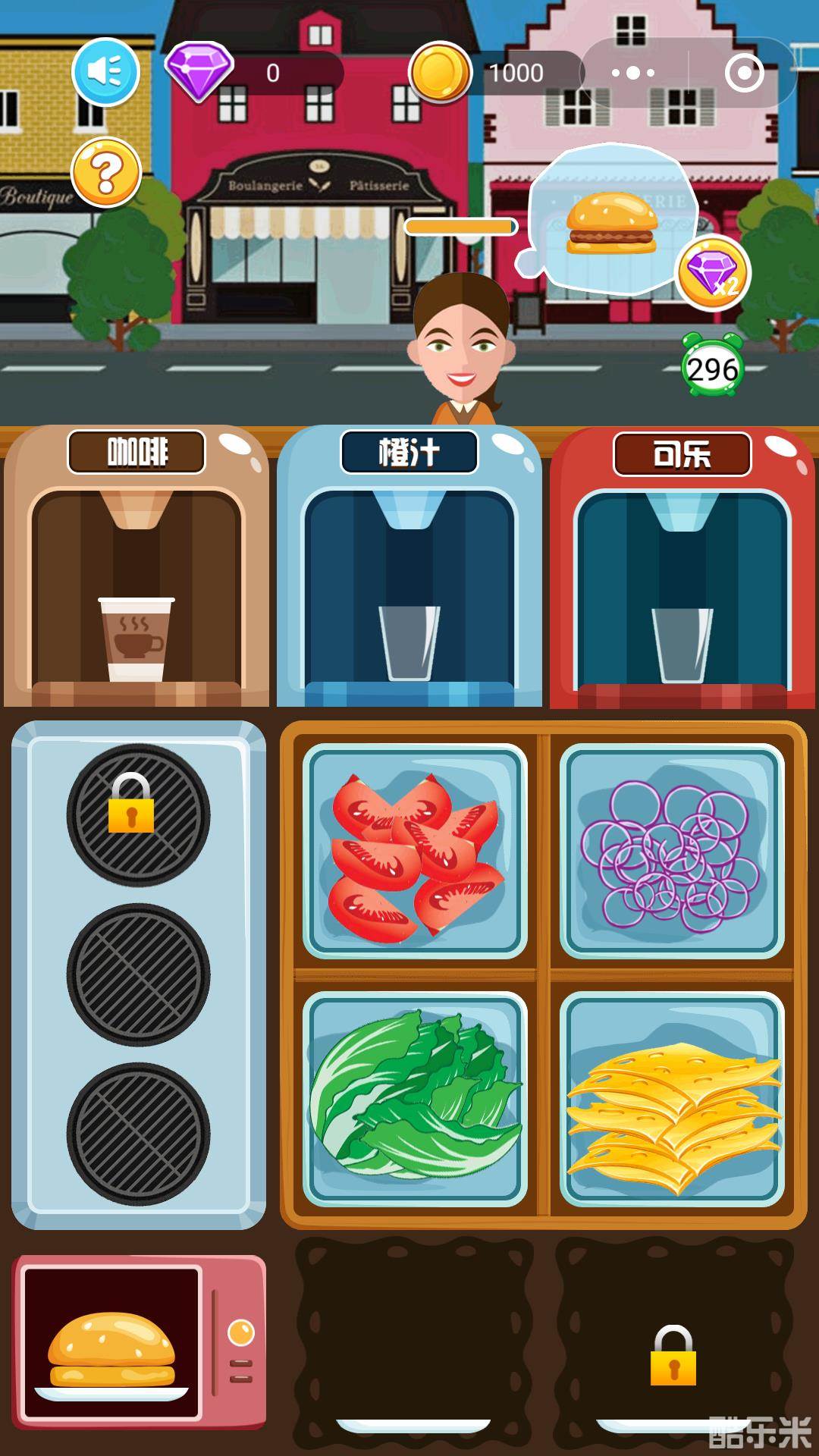Unlock the locked serving plate
This screenshot has width=819, height=1456.
(673, 1357)
